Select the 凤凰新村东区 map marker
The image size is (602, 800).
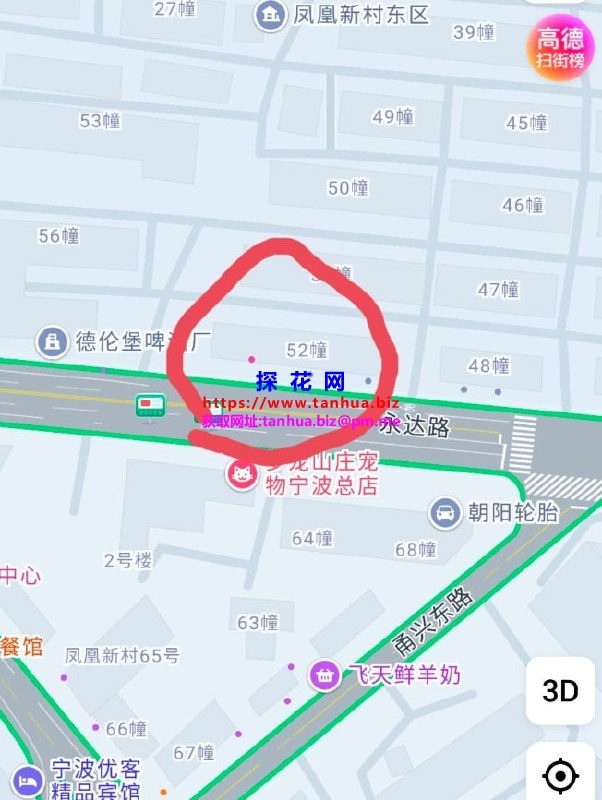[x=270, y=15]
